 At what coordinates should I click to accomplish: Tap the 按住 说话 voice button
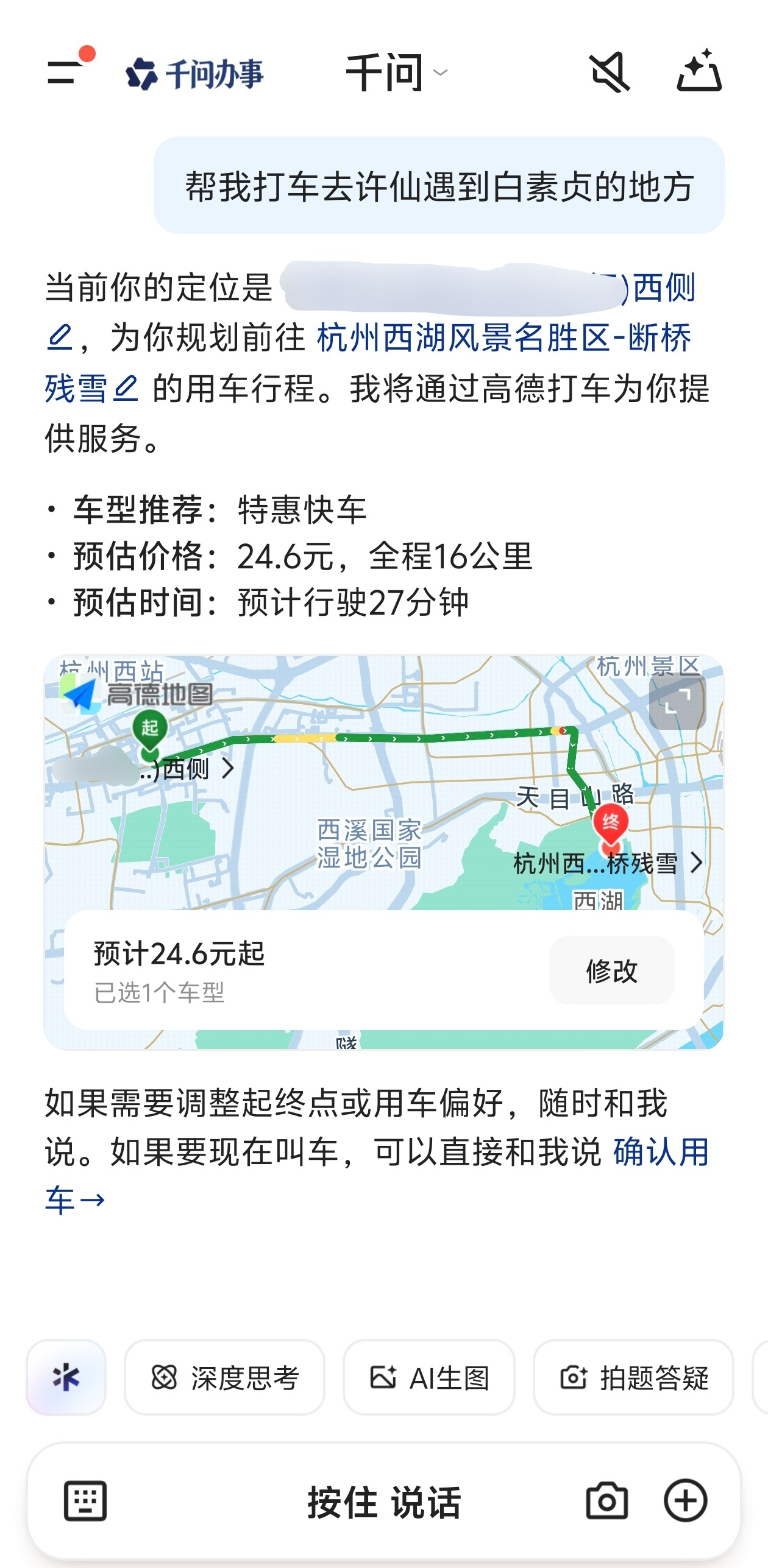pyautogui.click(x=384, y=1502)
